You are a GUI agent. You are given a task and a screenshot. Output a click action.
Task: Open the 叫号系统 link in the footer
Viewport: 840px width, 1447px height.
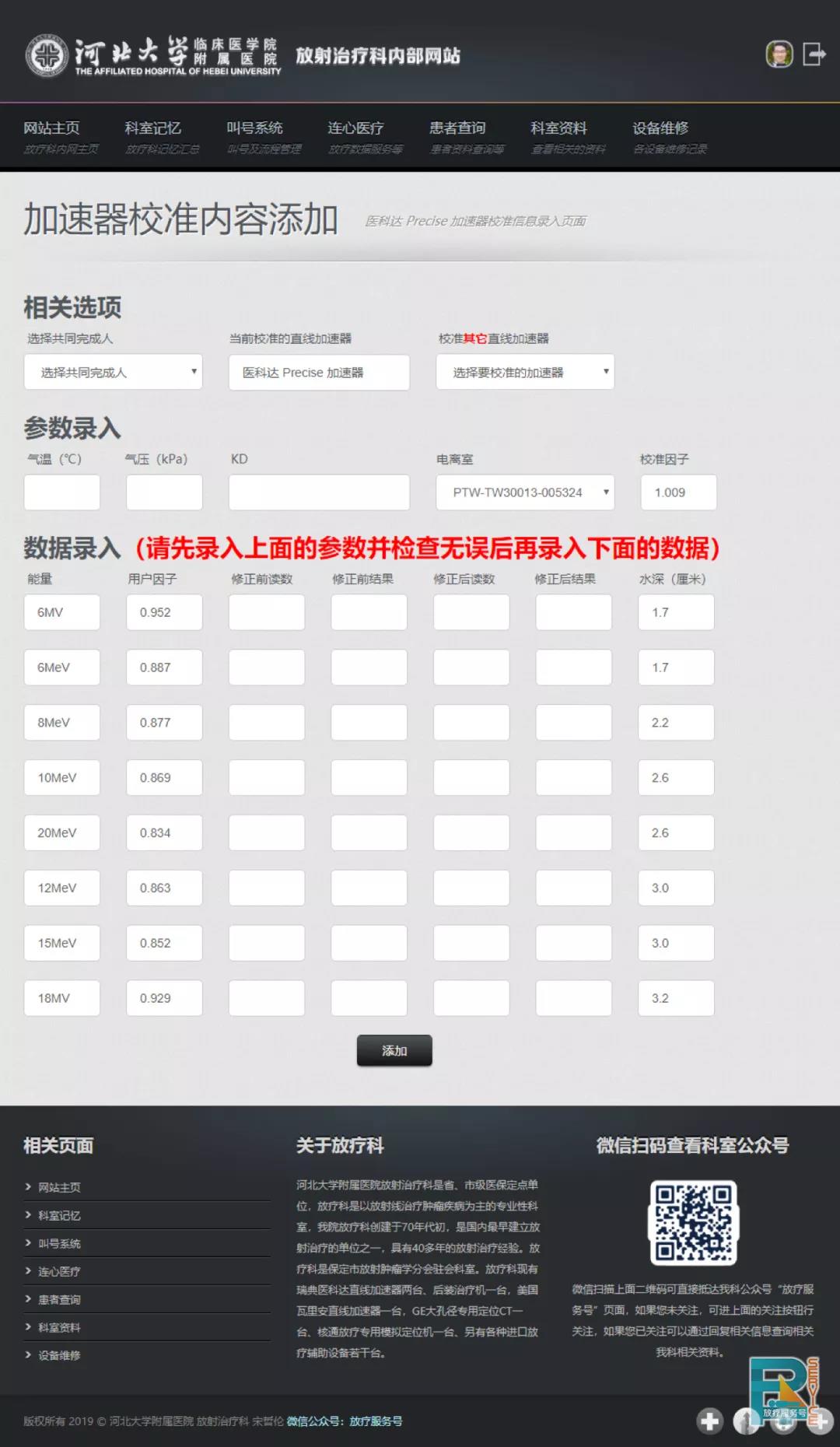[x=59, y=1243]
